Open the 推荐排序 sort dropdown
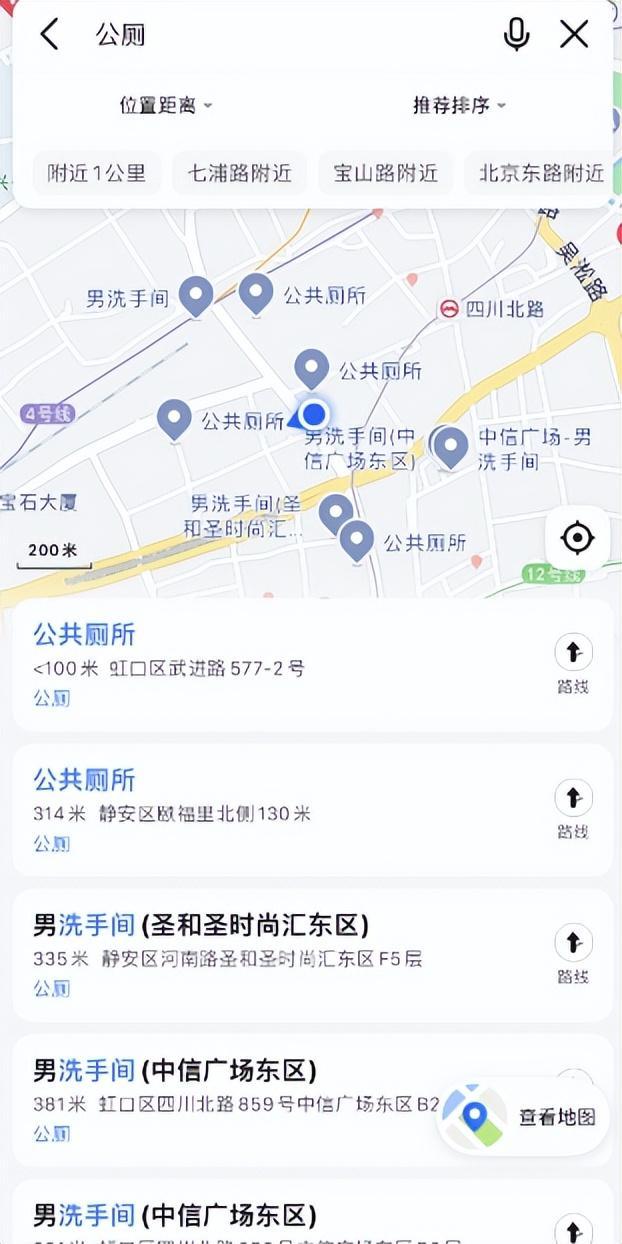The width and height of the screenshot is (622, 1244). [x=459, y=105]
